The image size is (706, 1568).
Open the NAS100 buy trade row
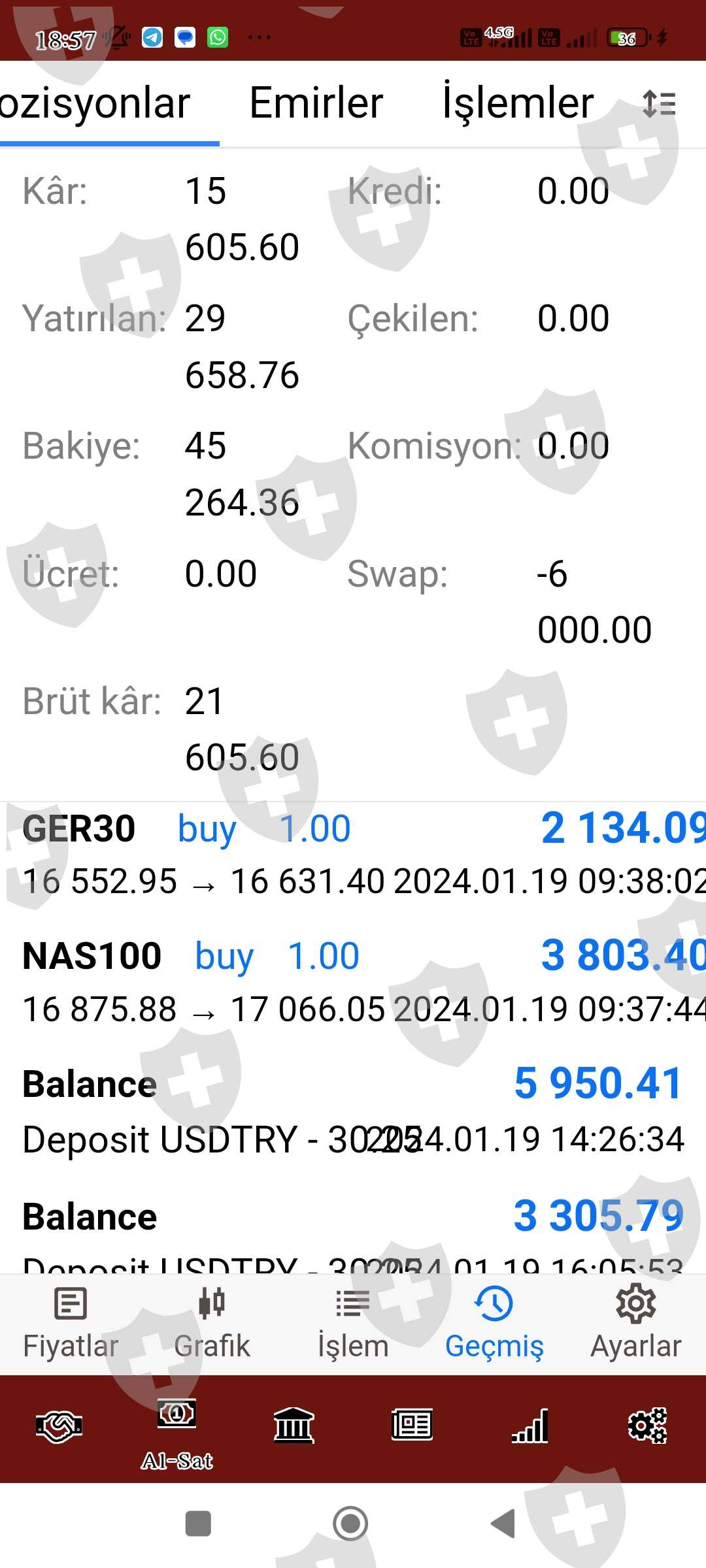coord(353,982)
